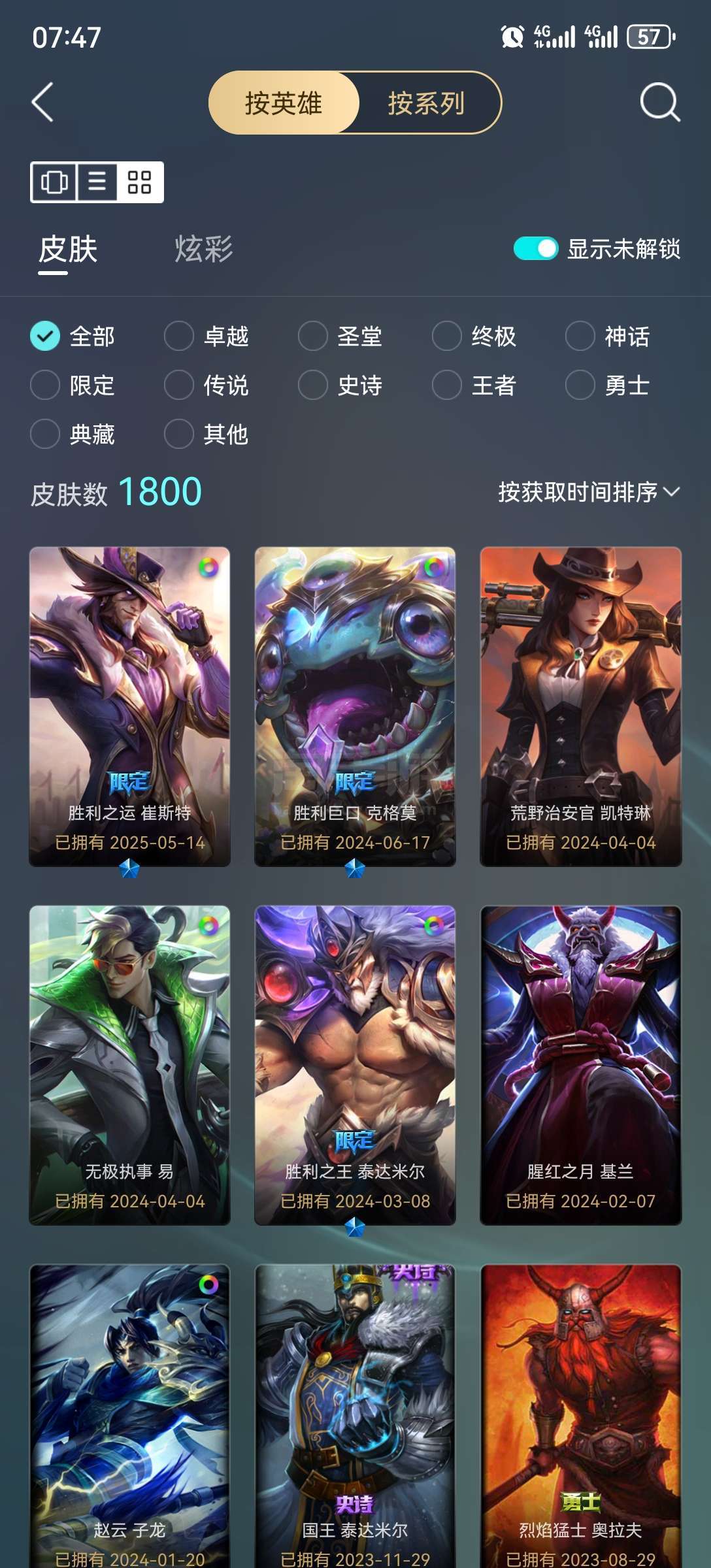Open the 荒野治安官 凯特琳 skin card
The width and height of the screenshot is (711, 1568).
point(581,707)
